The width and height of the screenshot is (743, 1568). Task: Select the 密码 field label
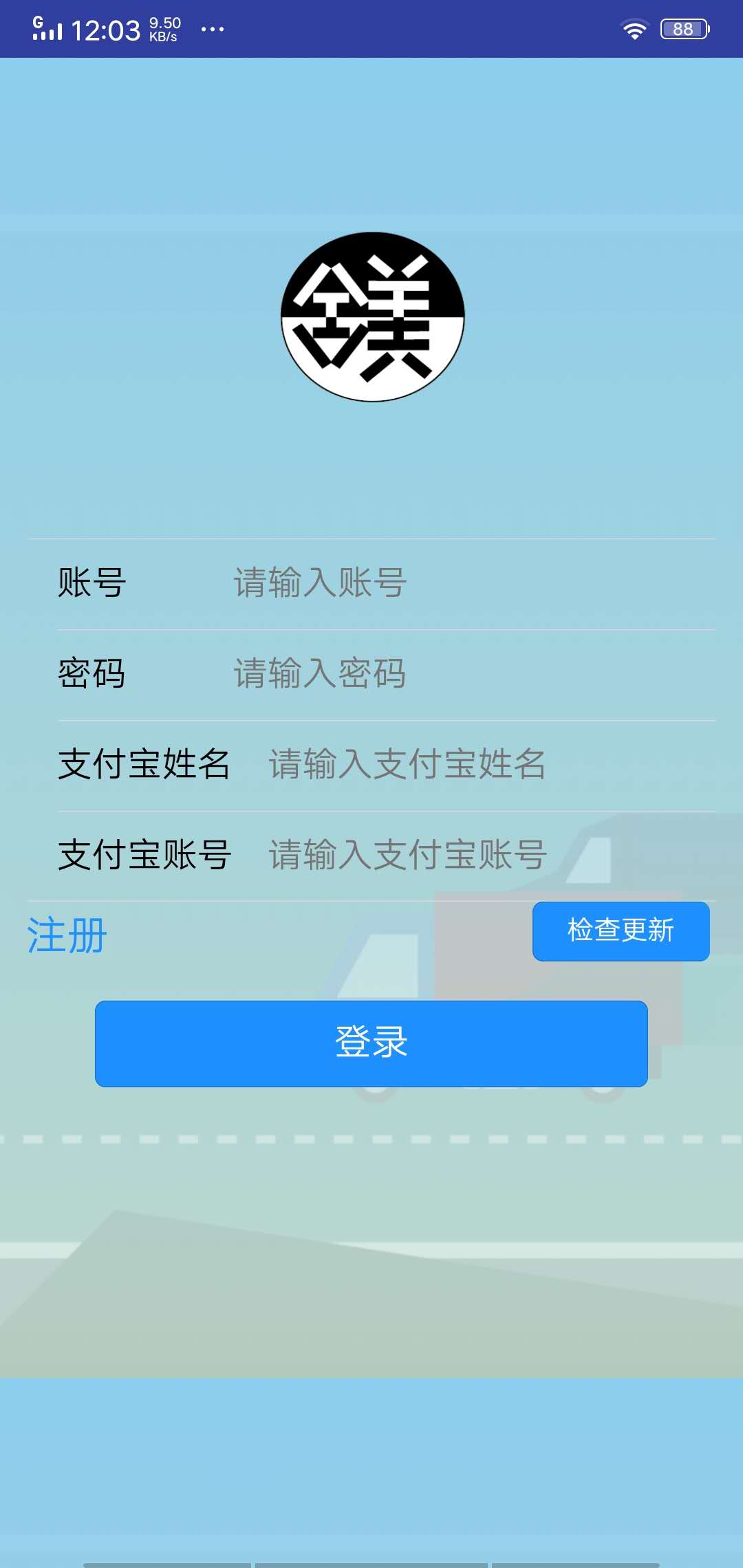(x=91, y=675)
